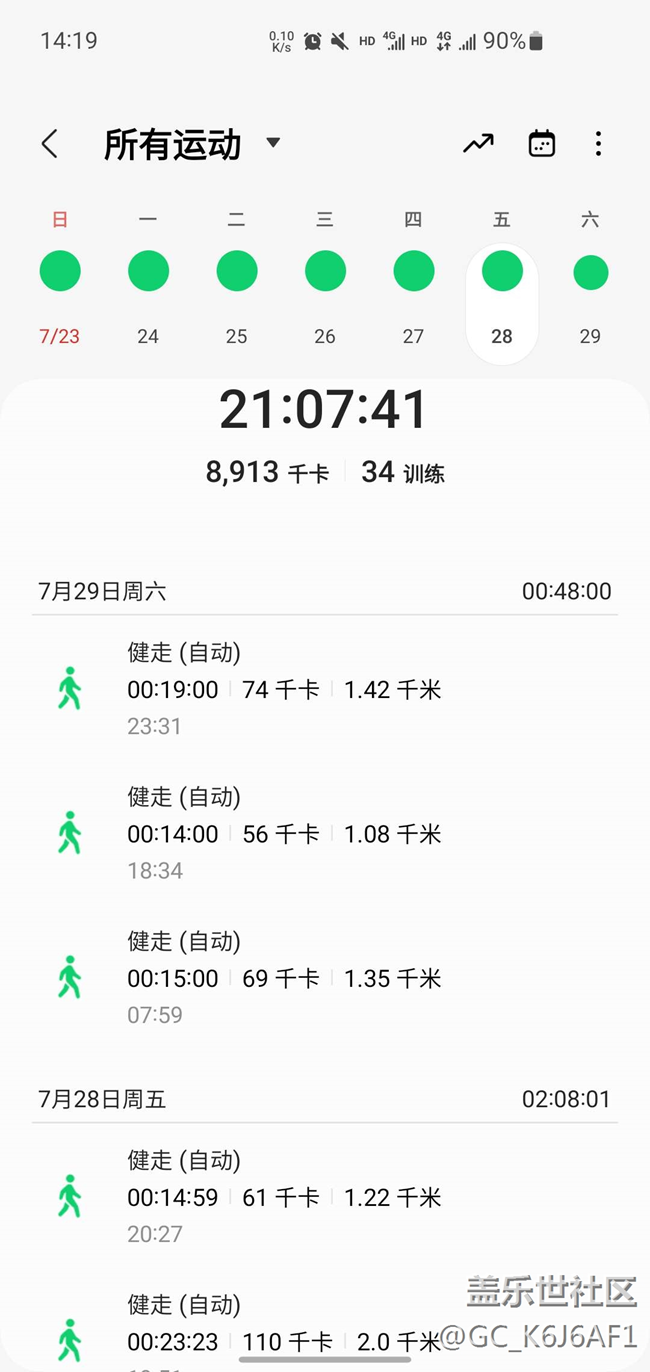
Task: Select Wednesday the 26th
Action: tap(325, 272)
